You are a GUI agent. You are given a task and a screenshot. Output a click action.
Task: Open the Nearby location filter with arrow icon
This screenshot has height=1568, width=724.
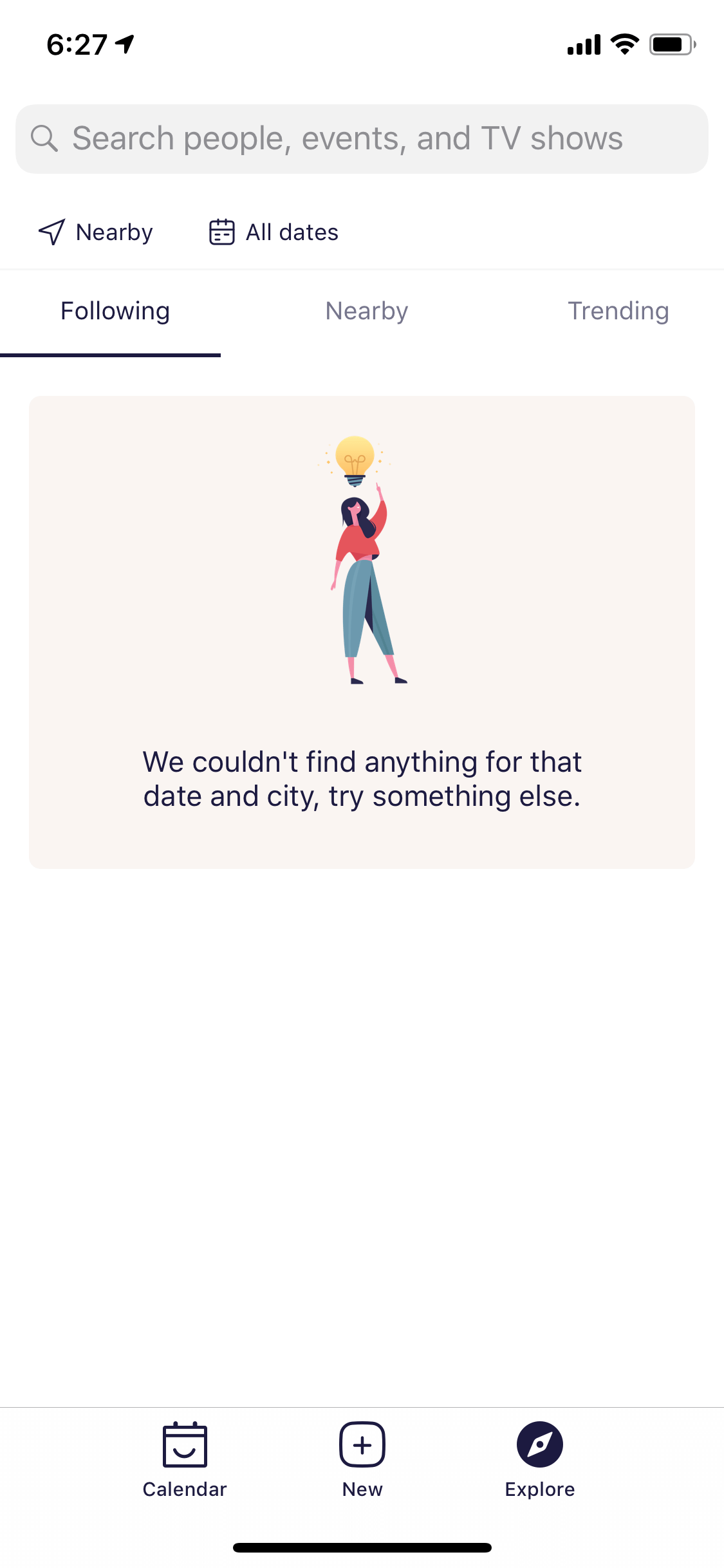coord(96,232)
